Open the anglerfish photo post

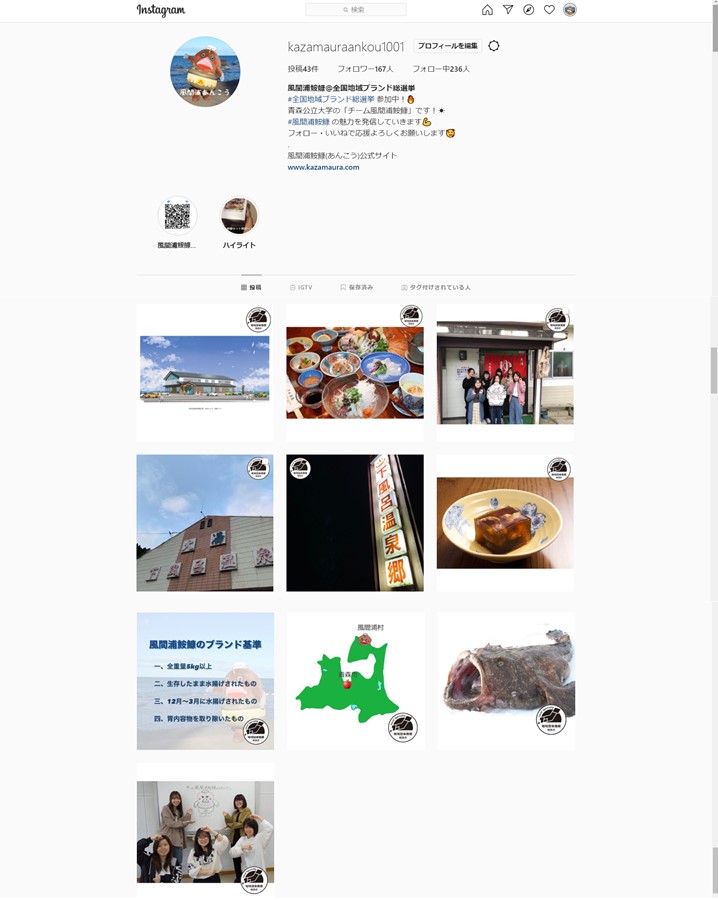click(x=505, y=680)
